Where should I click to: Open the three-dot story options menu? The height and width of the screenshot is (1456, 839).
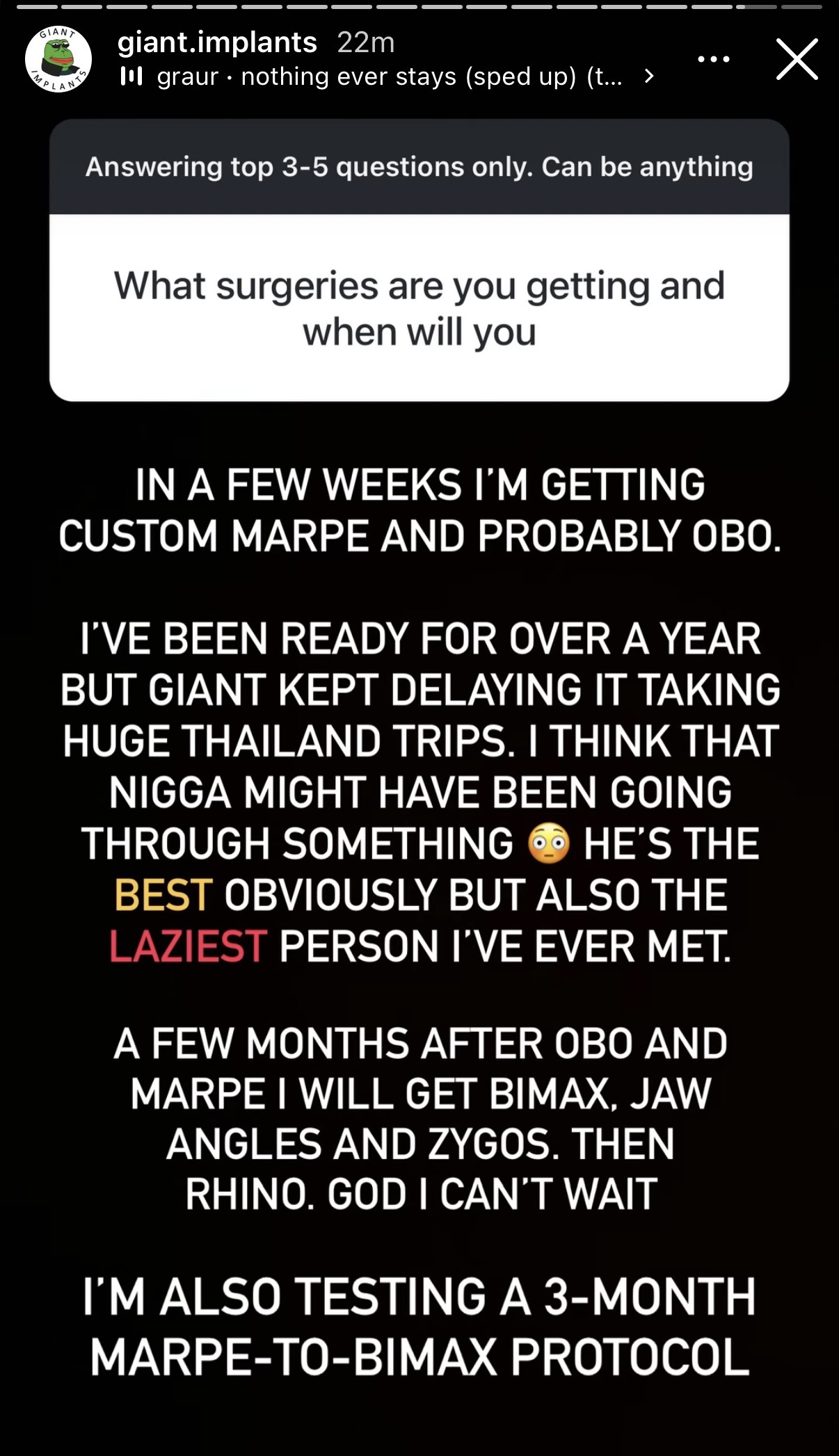point(714,59)
